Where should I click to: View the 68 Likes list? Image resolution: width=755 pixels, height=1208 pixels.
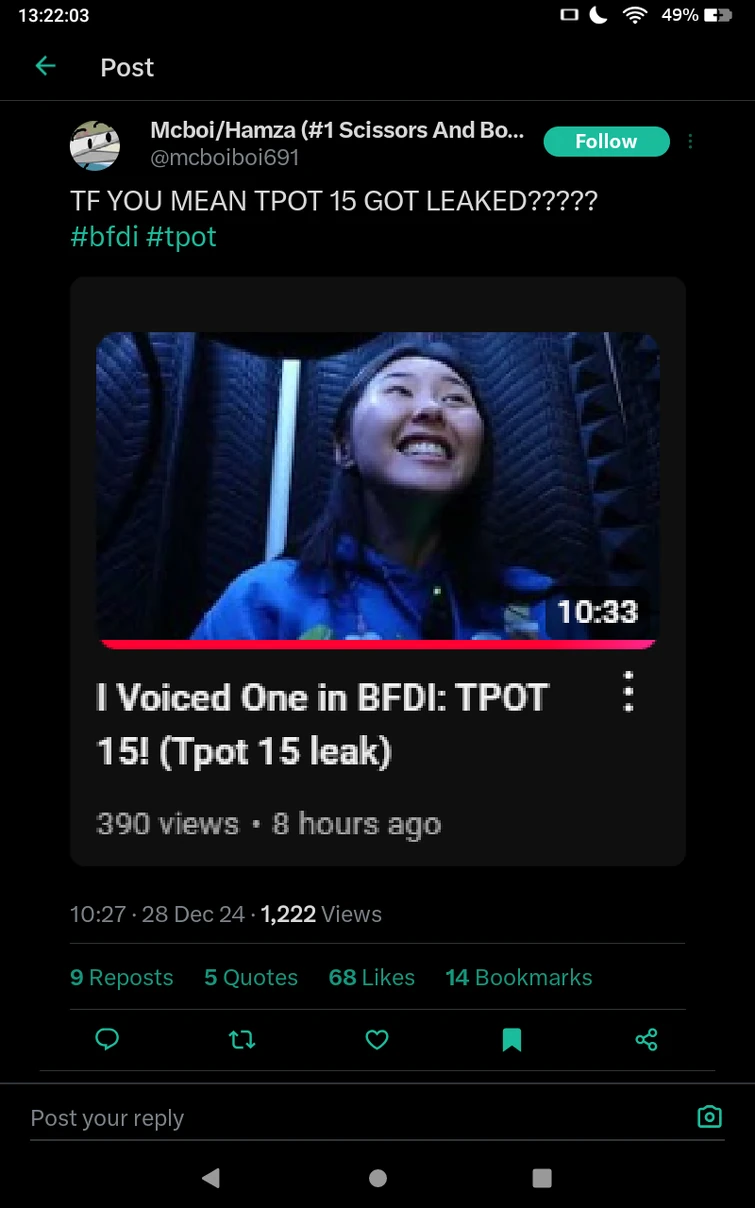tap(371, 977)
